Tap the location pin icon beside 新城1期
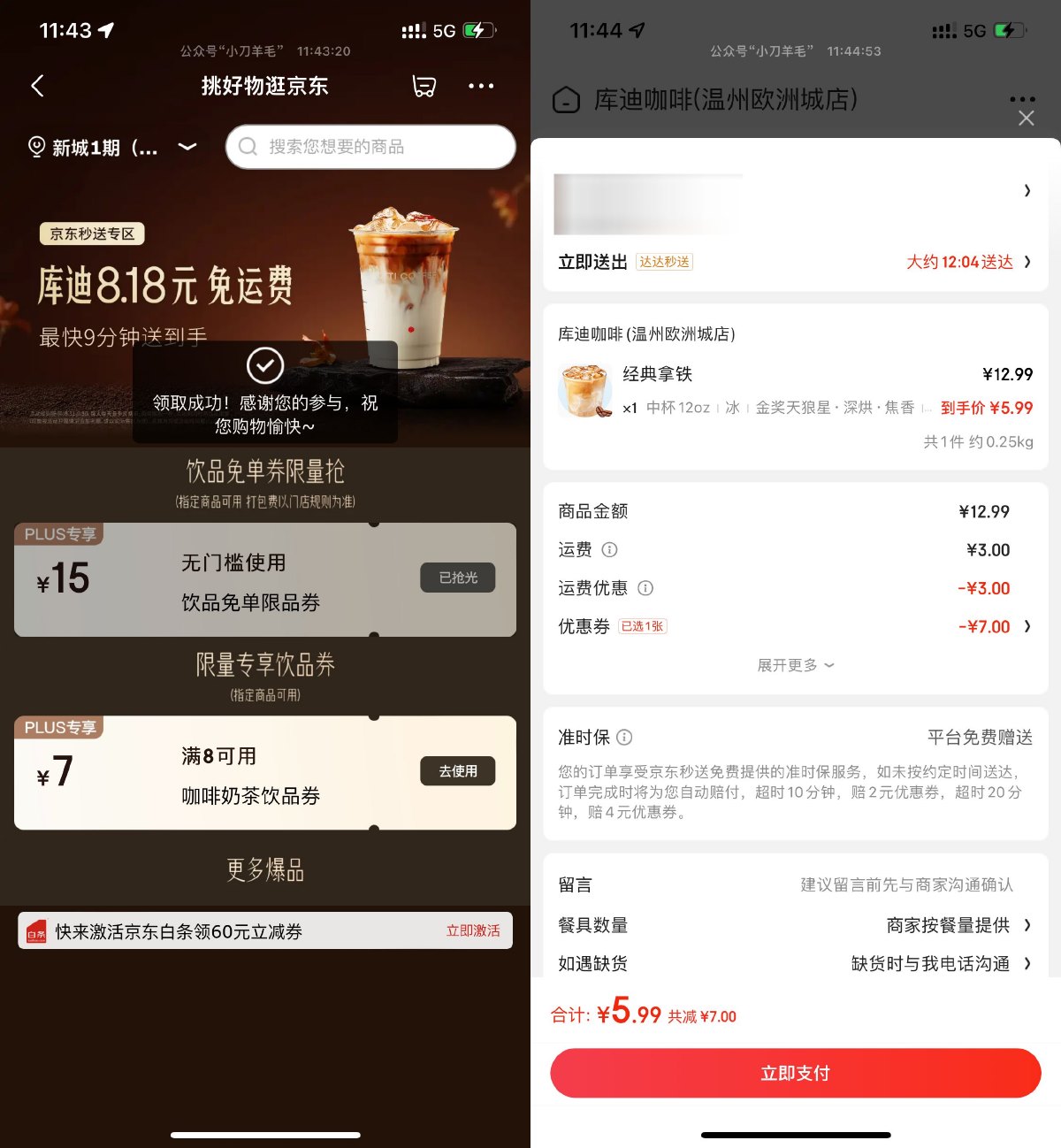Screen dimensions: 1061x1148 pos(35,147)
